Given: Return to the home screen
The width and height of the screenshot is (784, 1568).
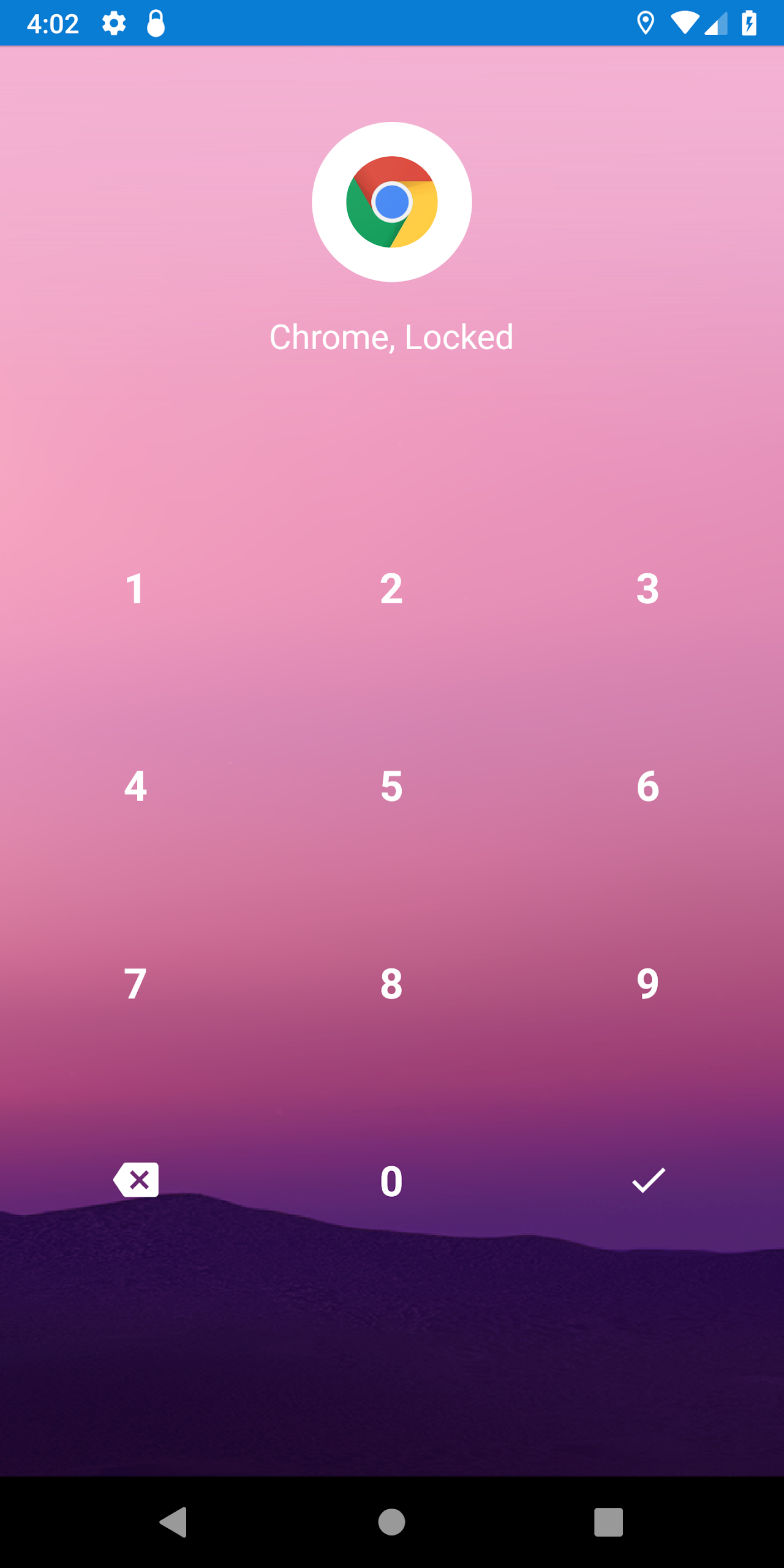Looking at the screenshot, I should click(391, 1522).
